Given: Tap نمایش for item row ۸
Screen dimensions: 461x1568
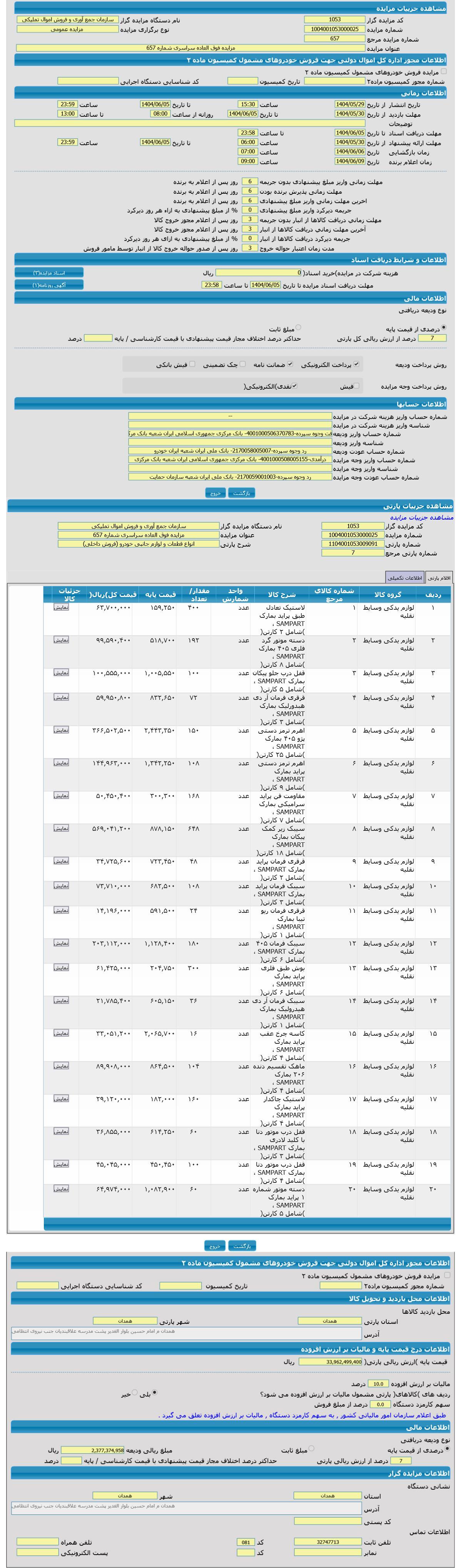Looking at the screenshot, I should pyautogui.click(x=61, y=828).
